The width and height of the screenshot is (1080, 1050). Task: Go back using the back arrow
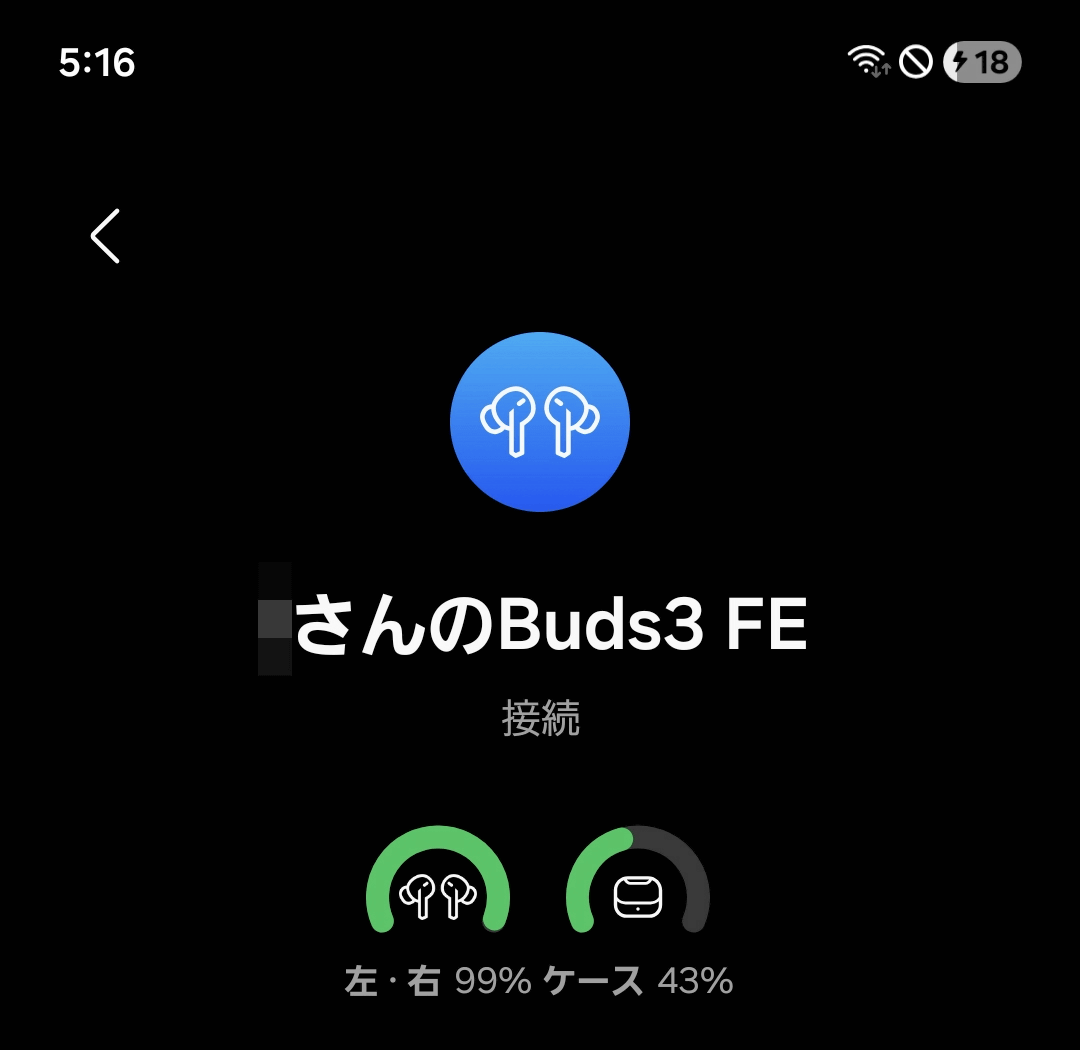pyautogui.click(x=105, y=236)
